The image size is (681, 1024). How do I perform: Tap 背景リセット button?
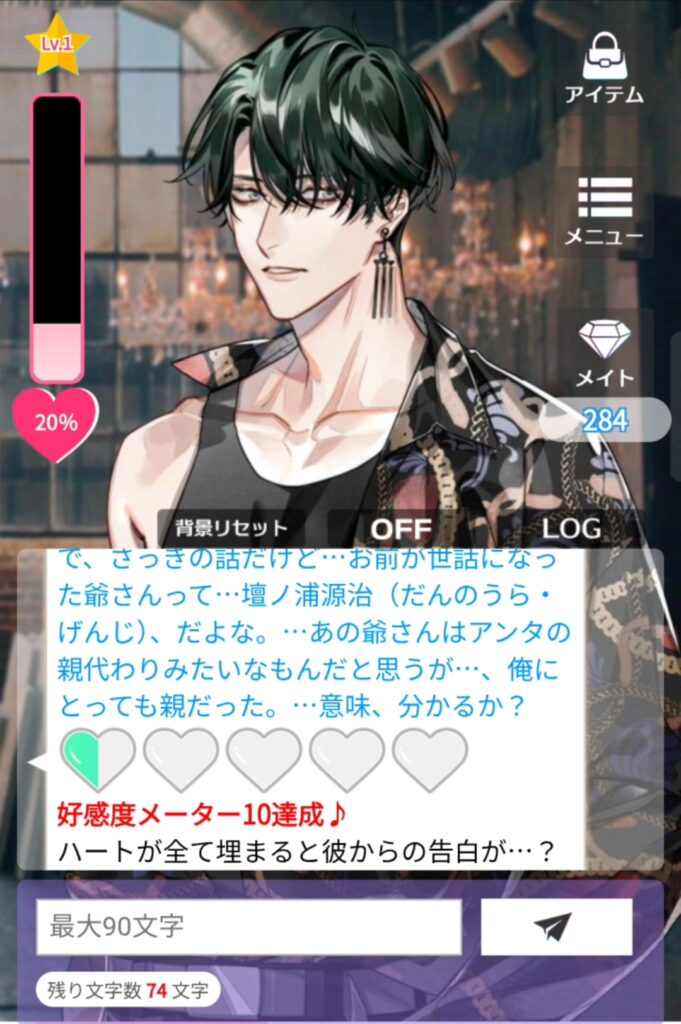(231, 528)
